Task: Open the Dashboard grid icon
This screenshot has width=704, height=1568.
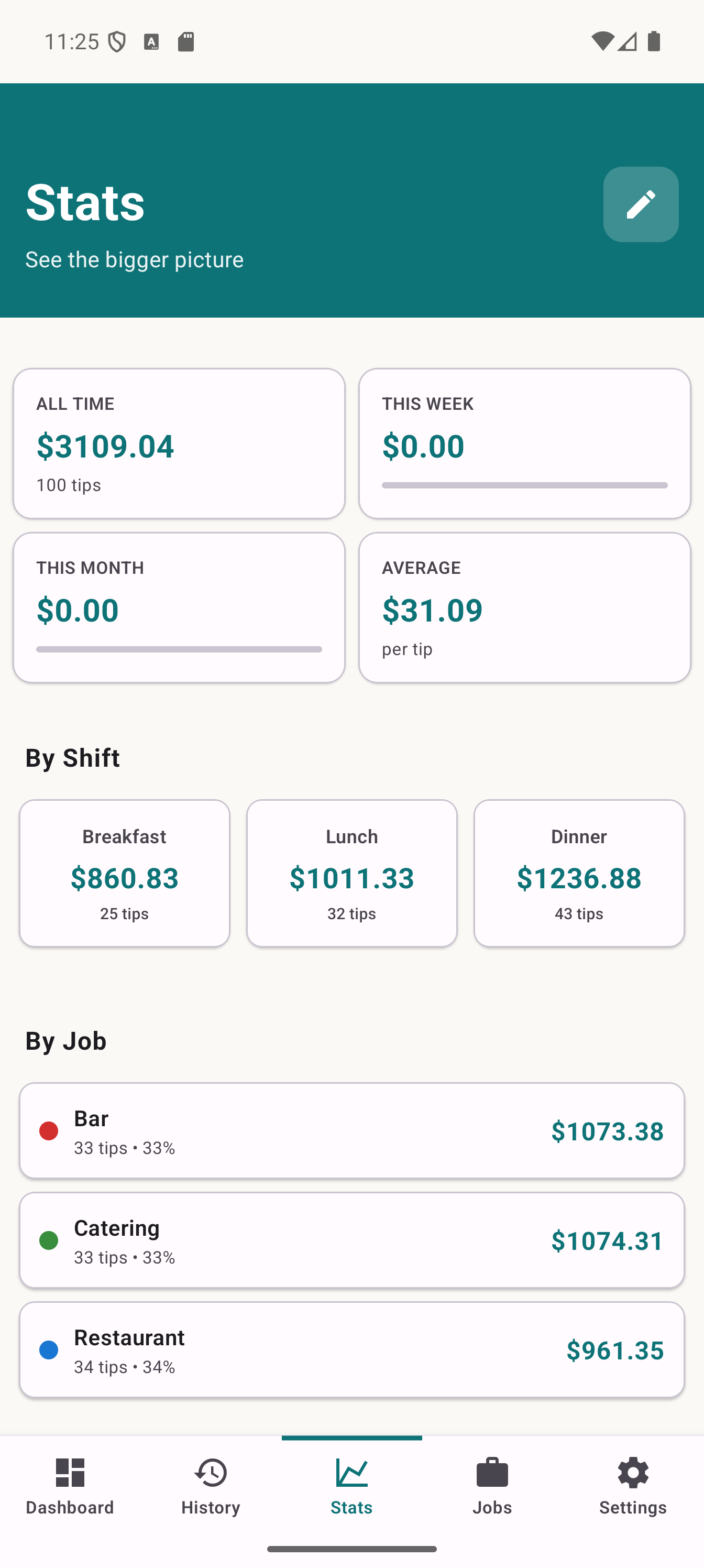Action: coord(69,1474)
